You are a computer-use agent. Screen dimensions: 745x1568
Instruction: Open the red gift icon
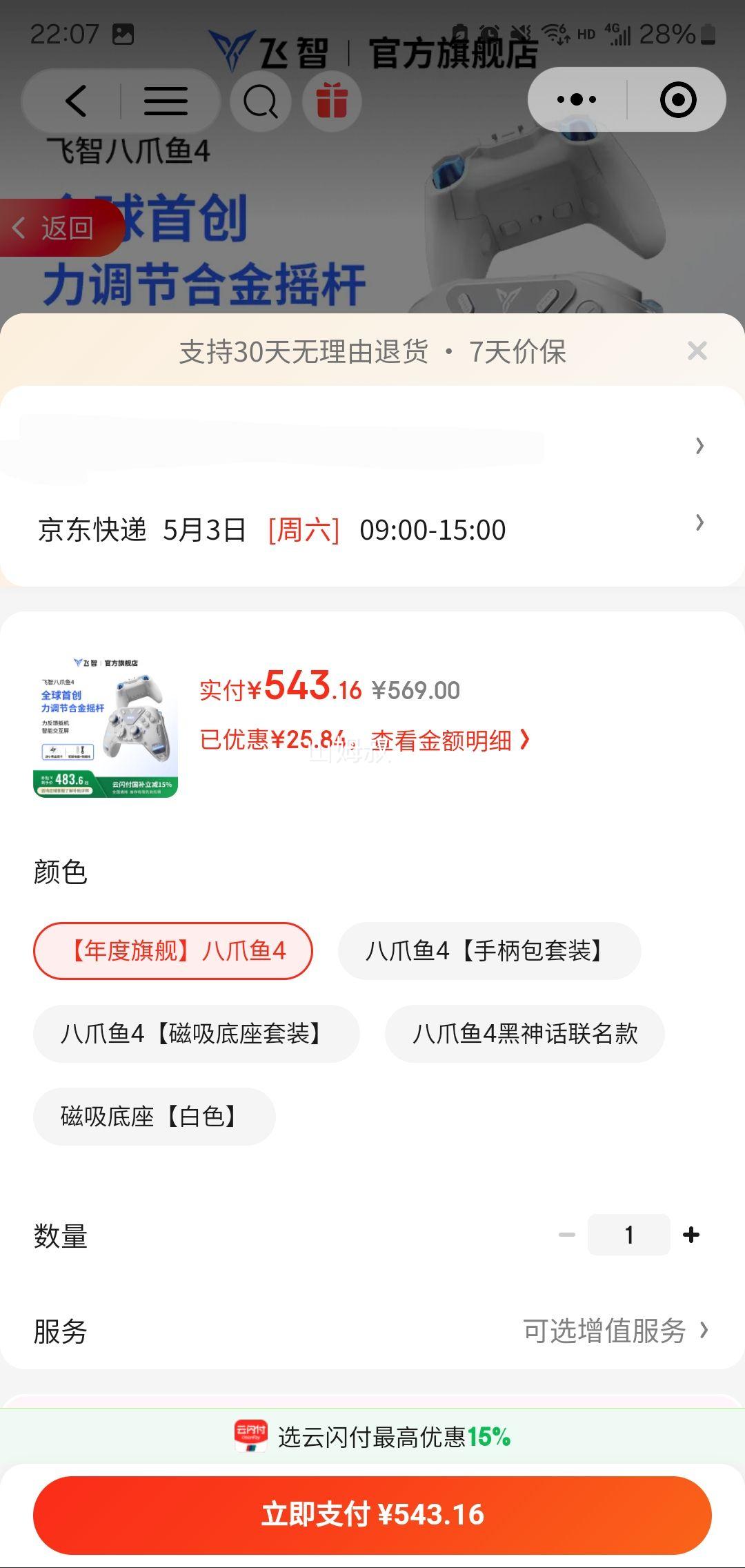[x=332, y=101]
